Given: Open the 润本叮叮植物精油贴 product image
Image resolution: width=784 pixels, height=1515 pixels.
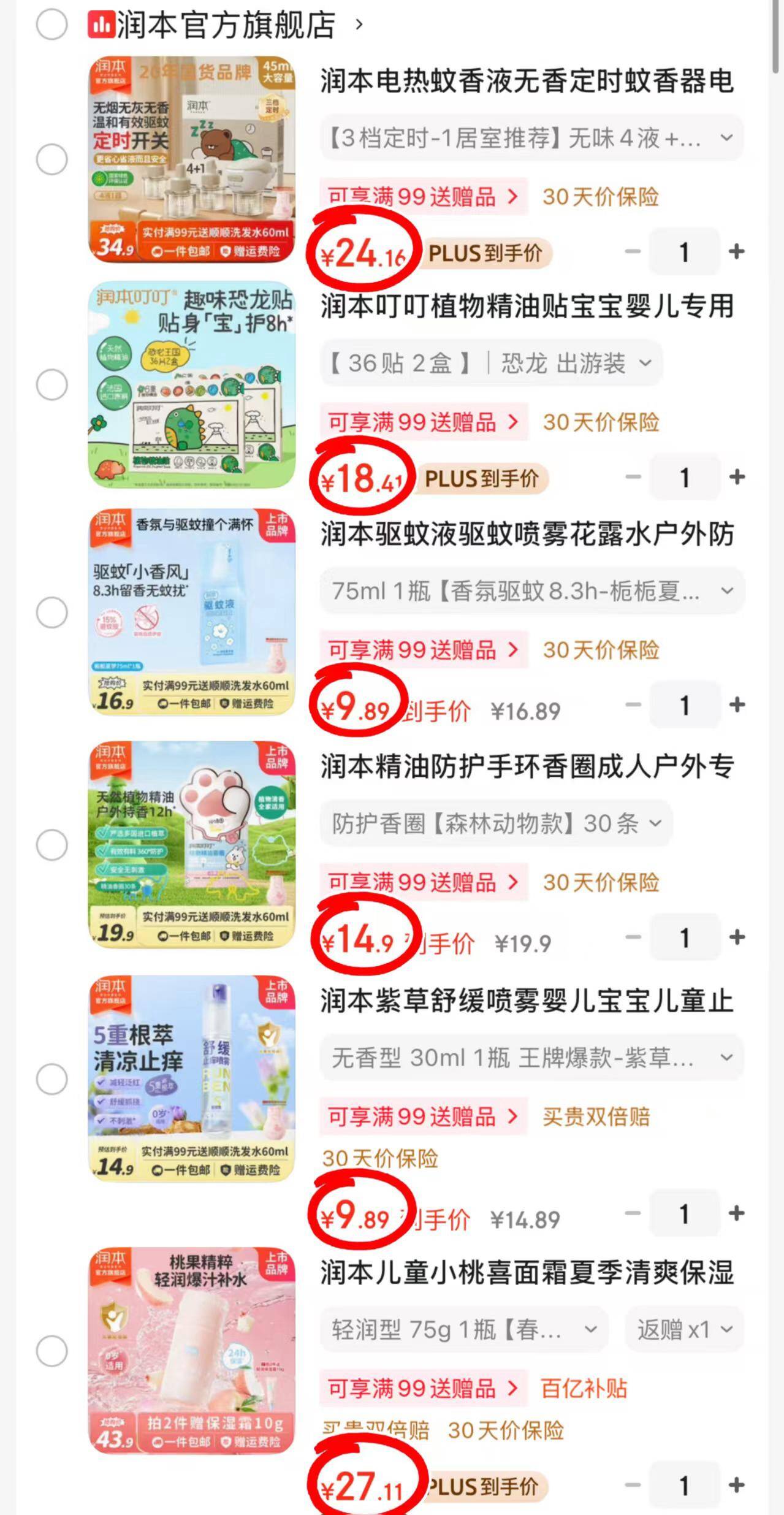Looking at the screenshot, I should (x=192, y=385).
